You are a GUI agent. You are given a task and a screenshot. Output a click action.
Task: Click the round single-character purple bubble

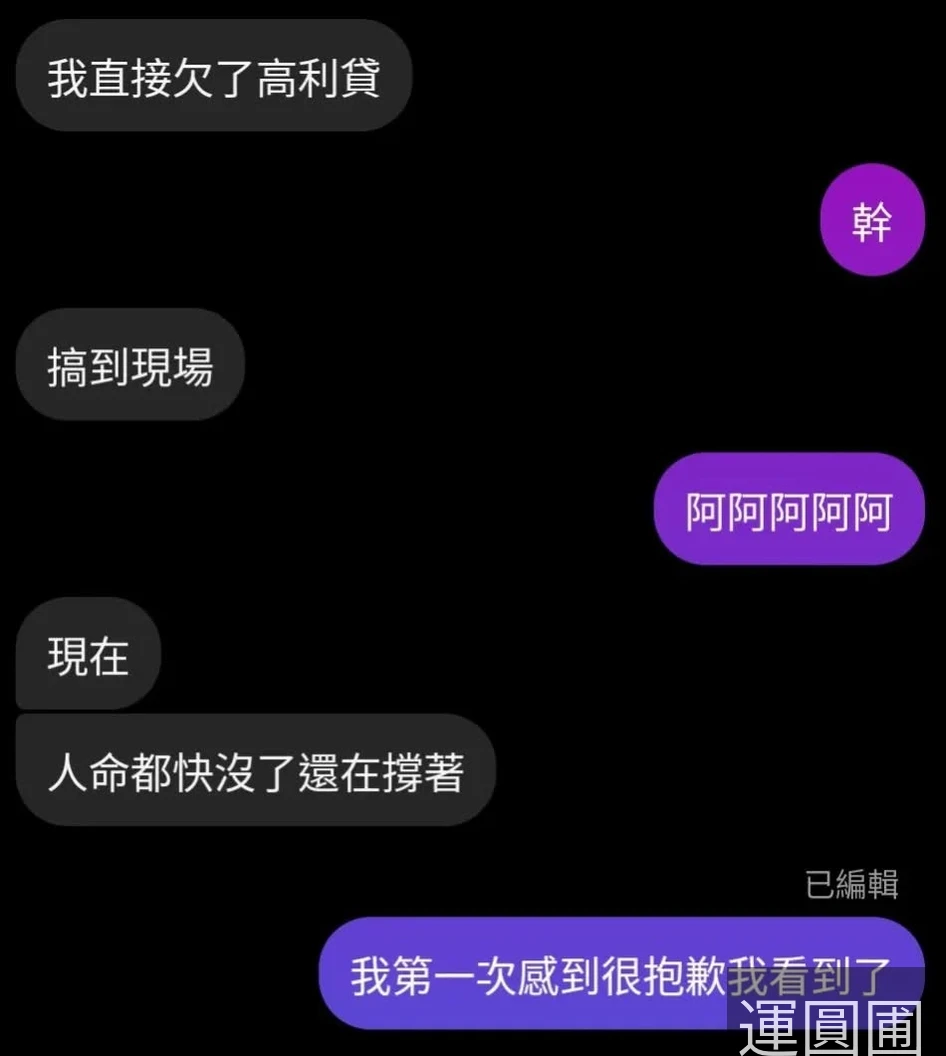click(x=871, y=222)
